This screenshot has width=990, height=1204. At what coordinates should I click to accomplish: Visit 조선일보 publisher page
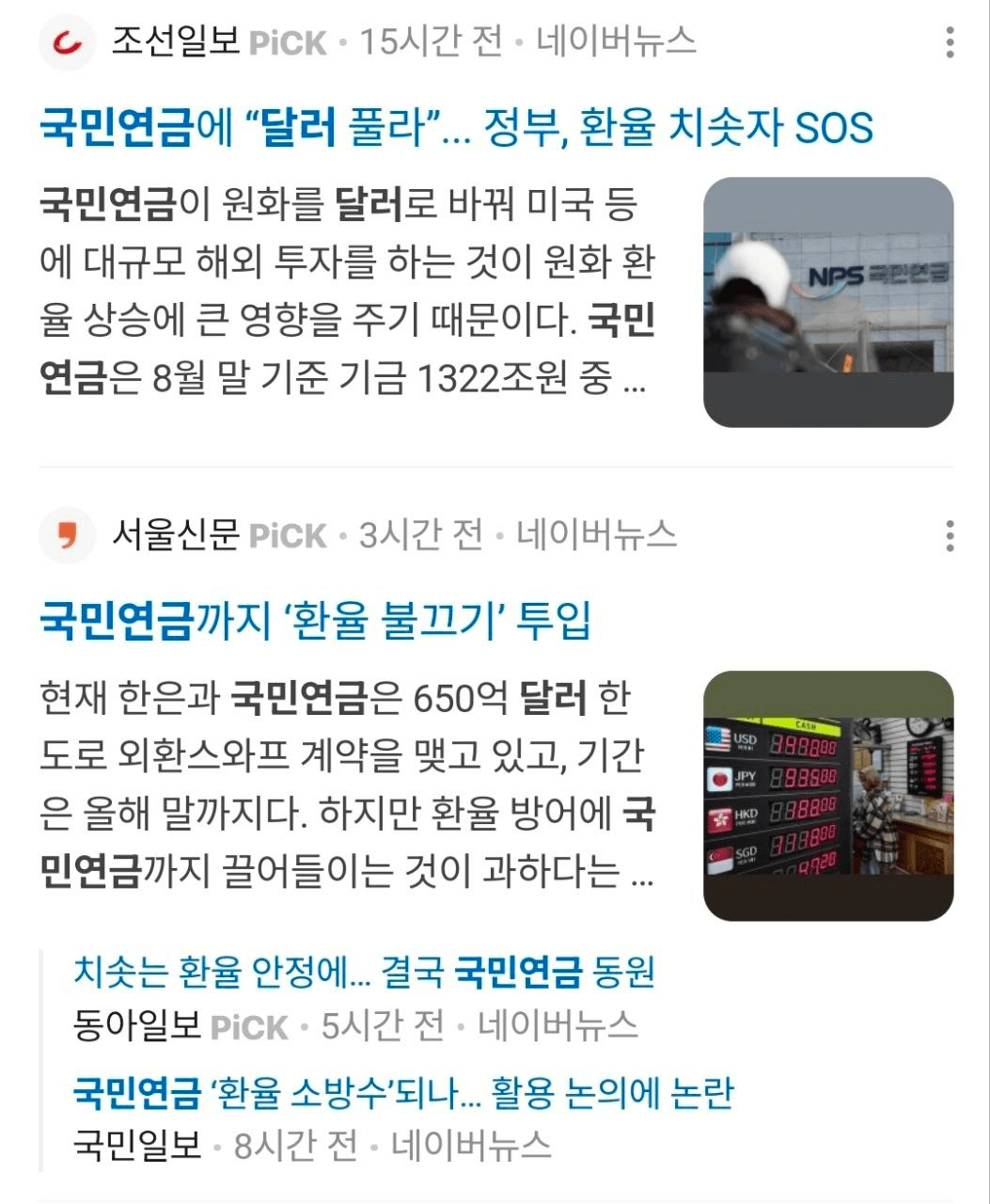coord(175,42)
